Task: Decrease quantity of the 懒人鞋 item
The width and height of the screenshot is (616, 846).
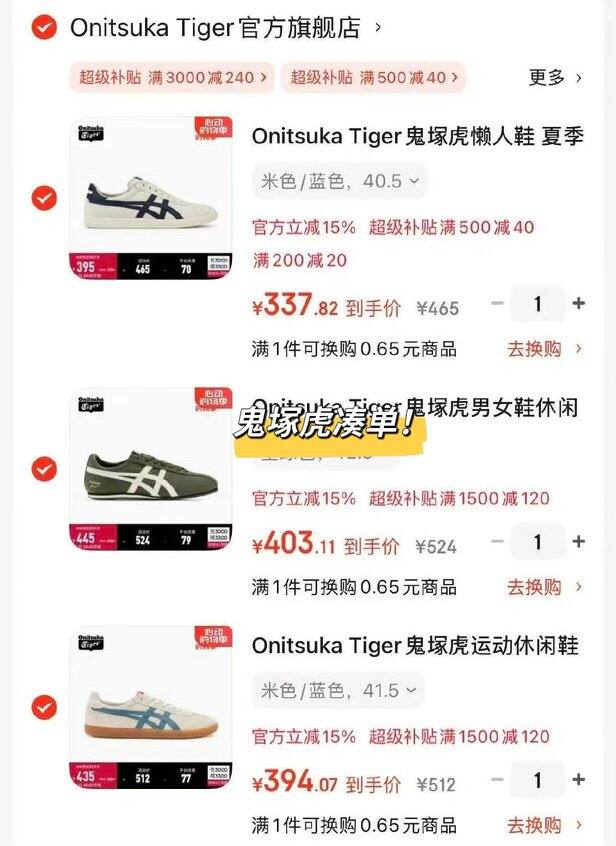Action: tap(497, 304)
